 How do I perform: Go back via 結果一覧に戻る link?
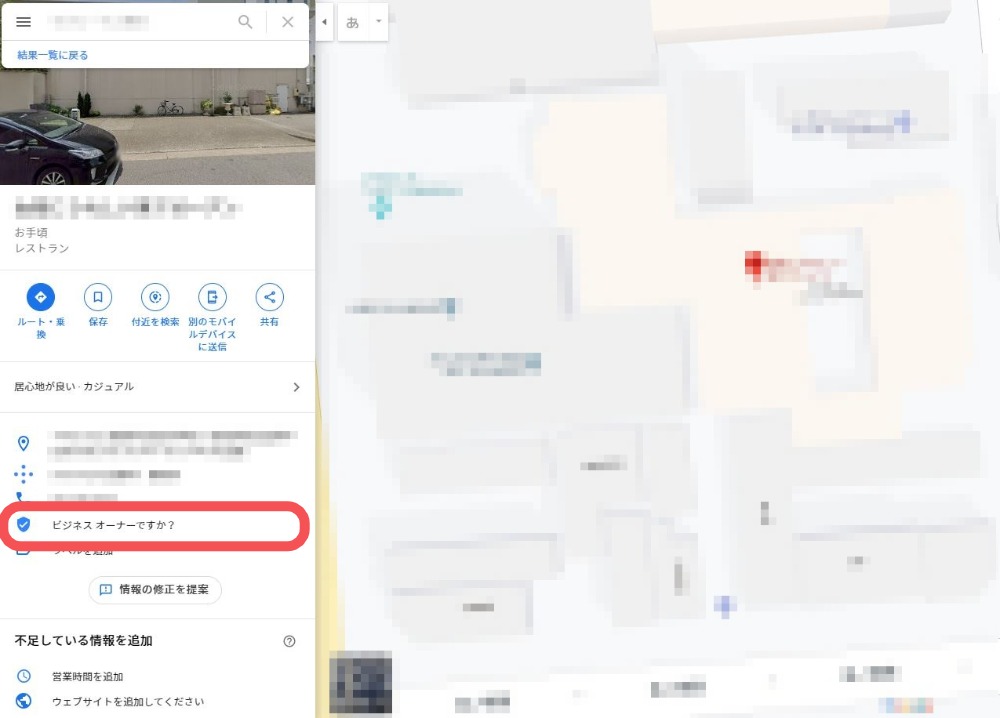point(52,55)
